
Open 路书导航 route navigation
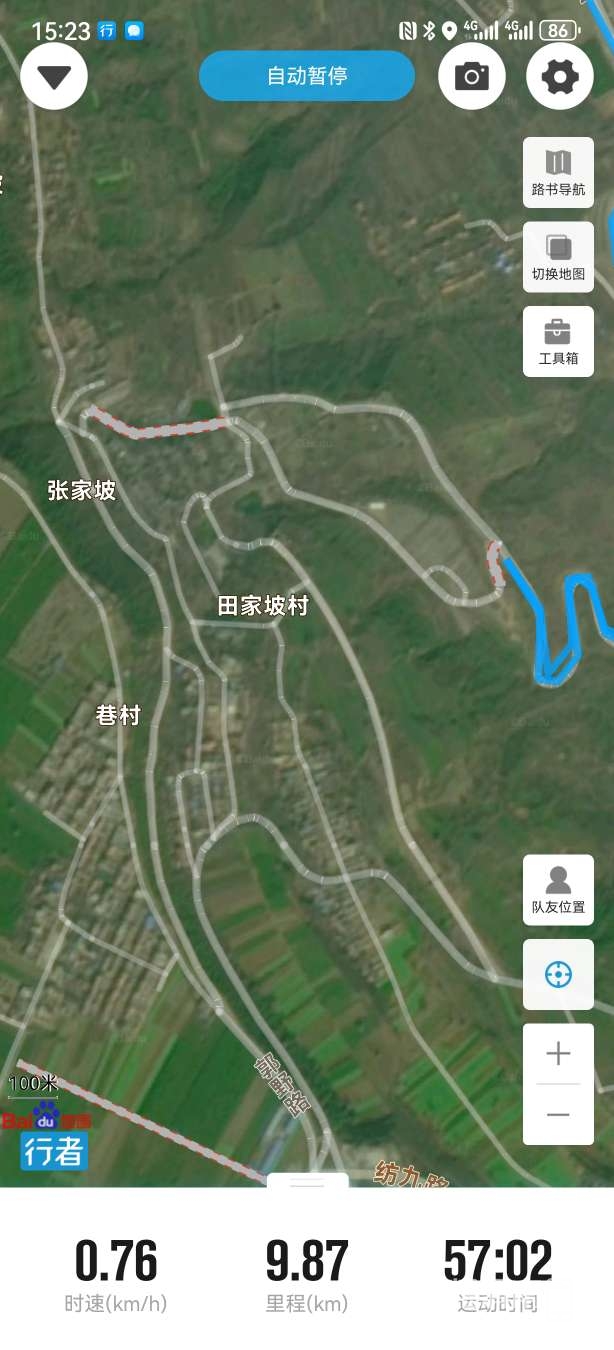point(558,172)
